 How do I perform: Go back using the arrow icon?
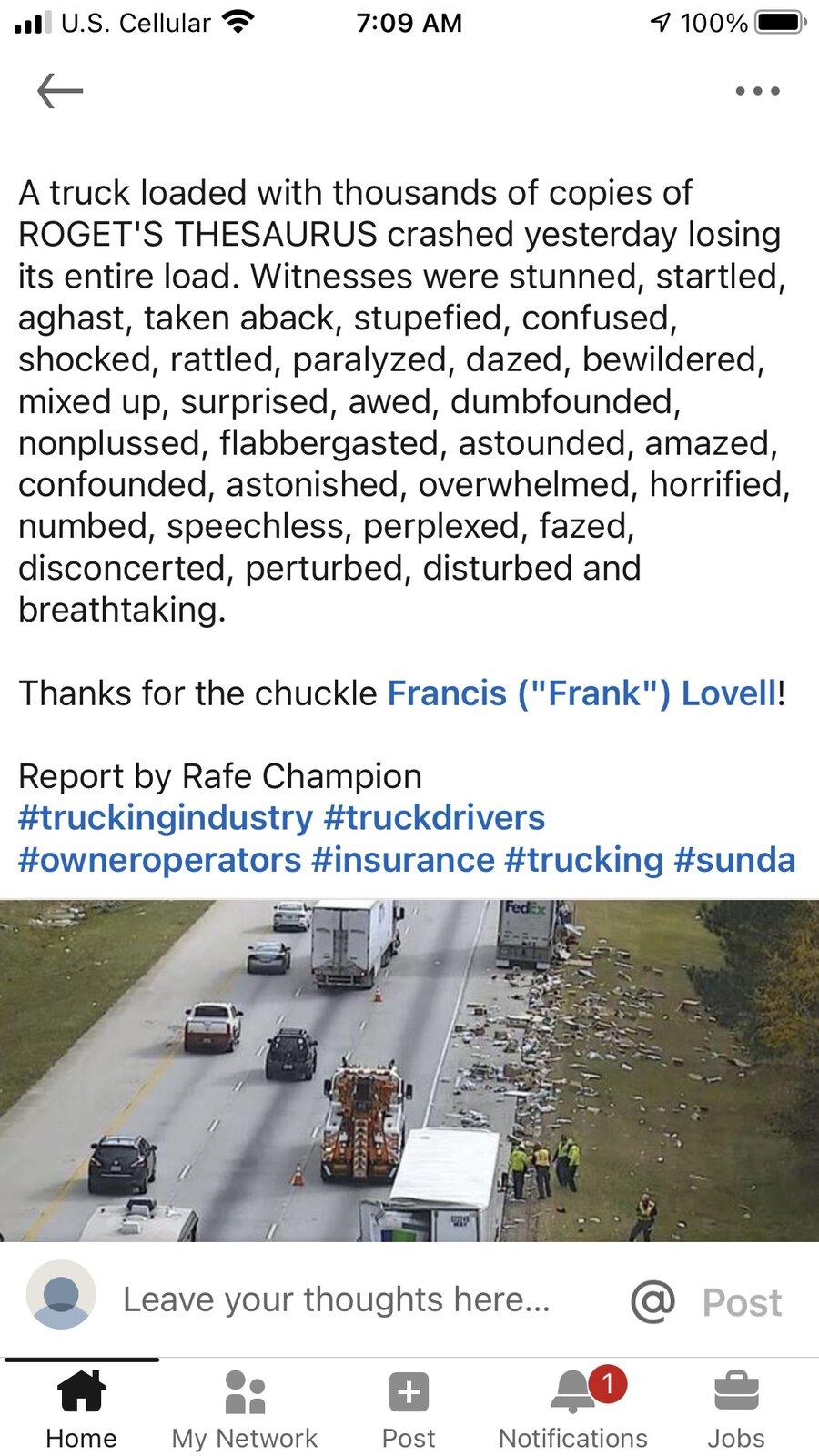60,91
